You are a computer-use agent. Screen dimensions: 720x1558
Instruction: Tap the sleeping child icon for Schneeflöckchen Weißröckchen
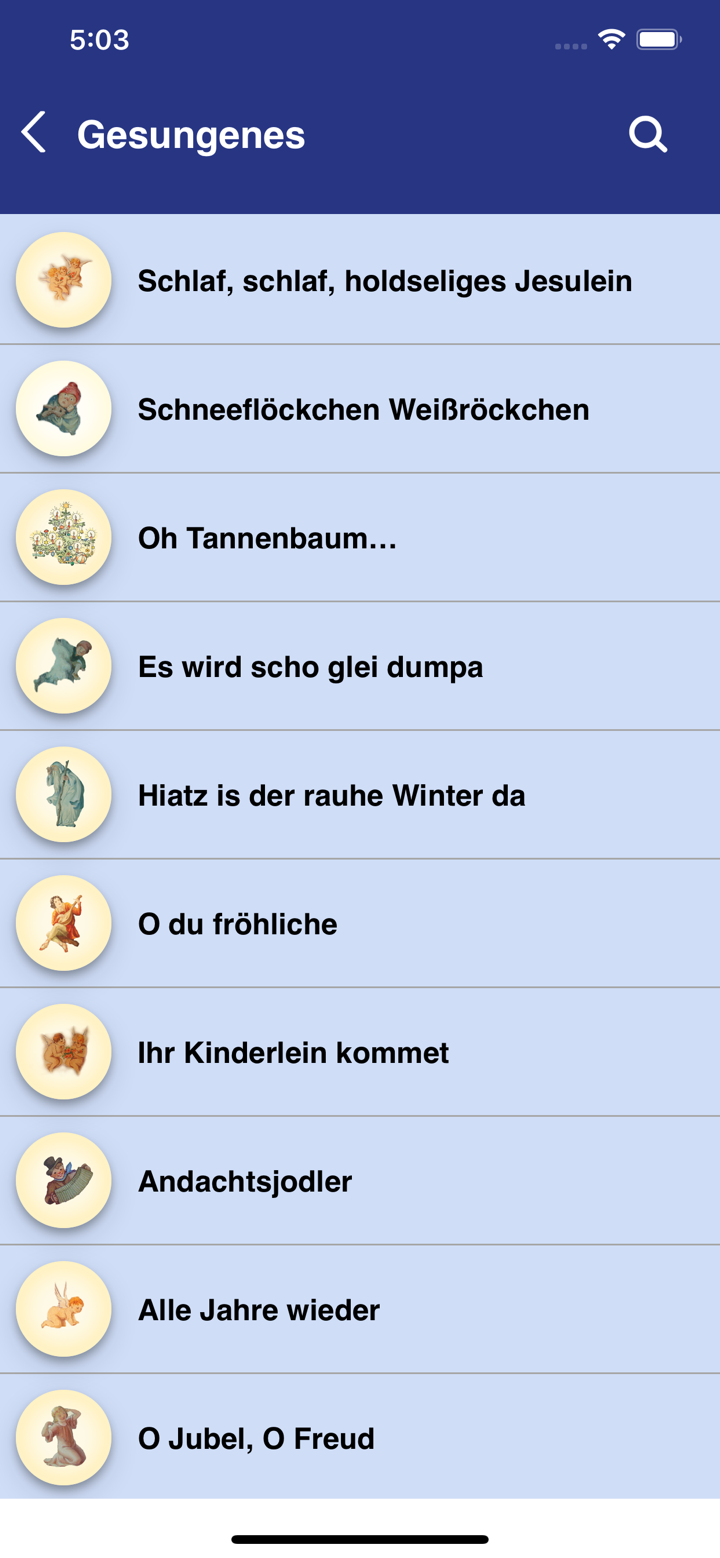(x=63, y=408)
